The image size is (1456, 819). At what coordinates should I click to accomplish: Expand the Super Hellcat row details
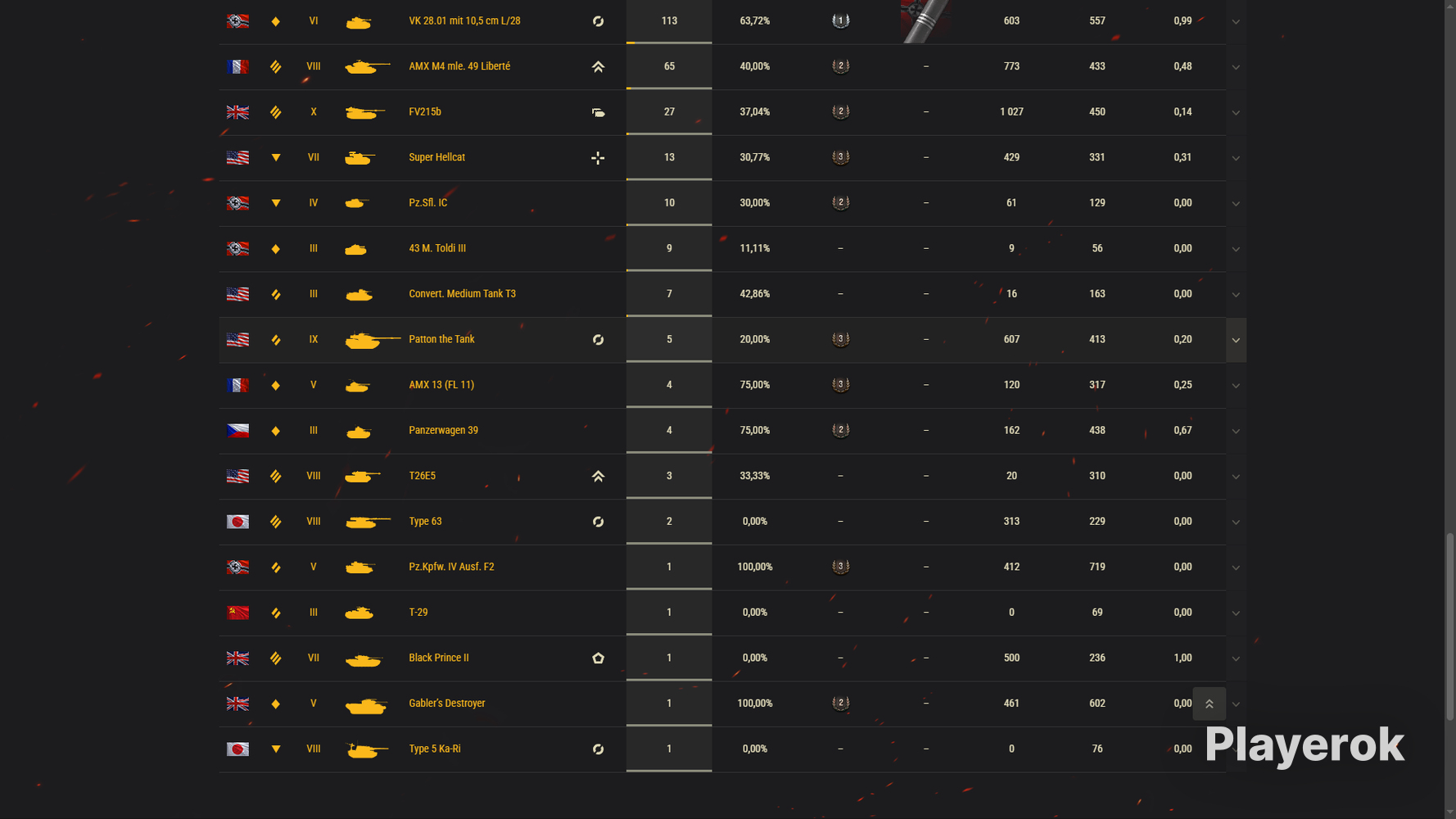click(1236, 158)
